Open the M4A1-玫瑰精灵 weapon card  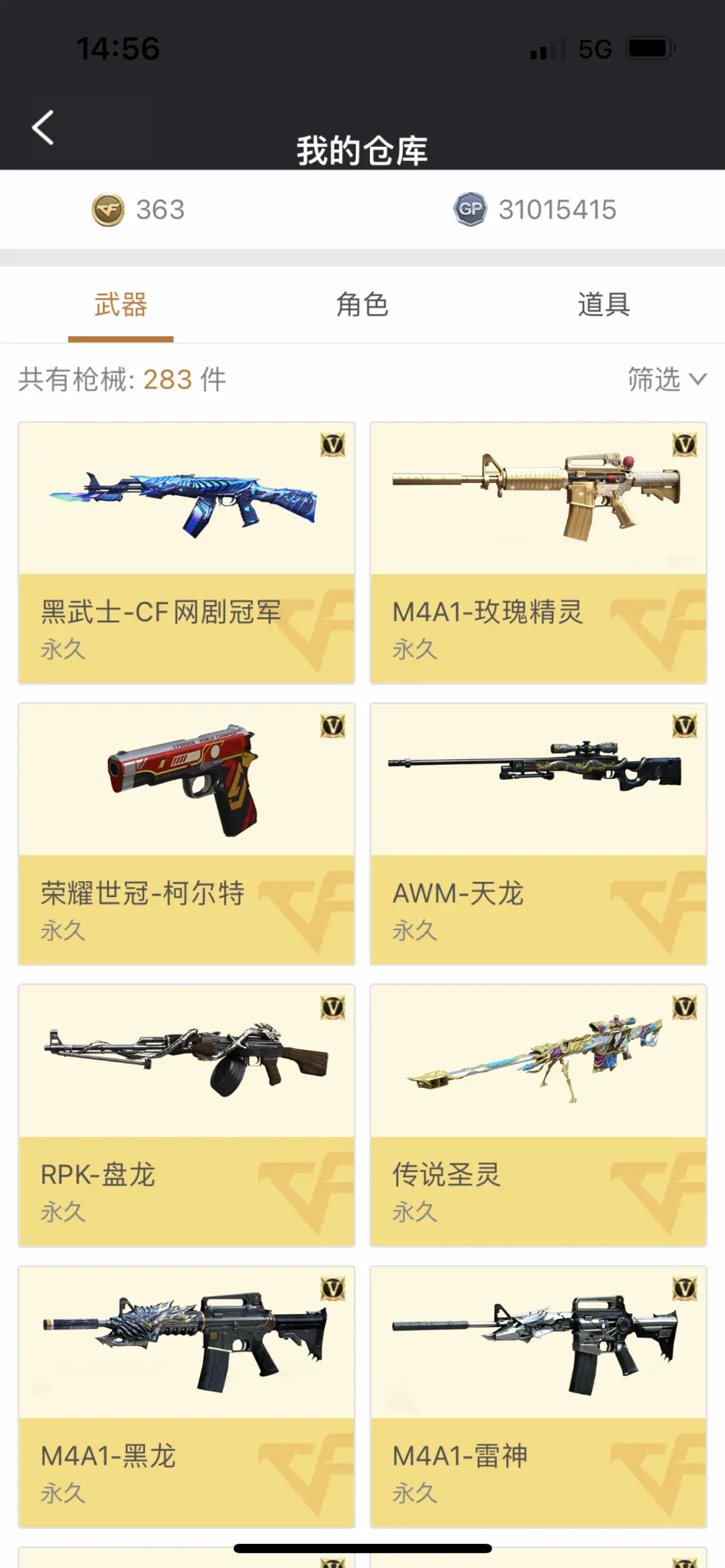(538, 553)
